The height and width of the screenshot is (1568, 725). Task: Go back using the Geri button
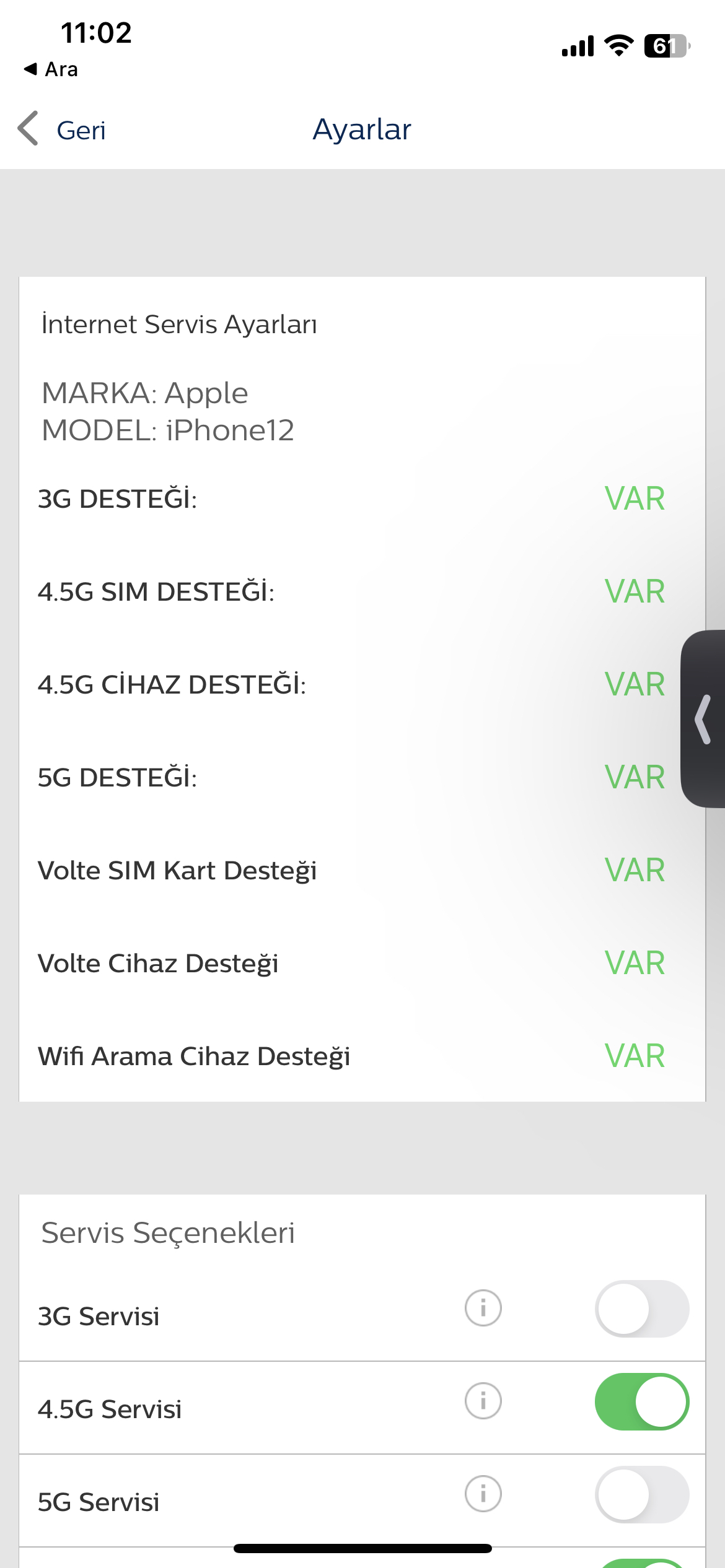(x=61, y=129)
